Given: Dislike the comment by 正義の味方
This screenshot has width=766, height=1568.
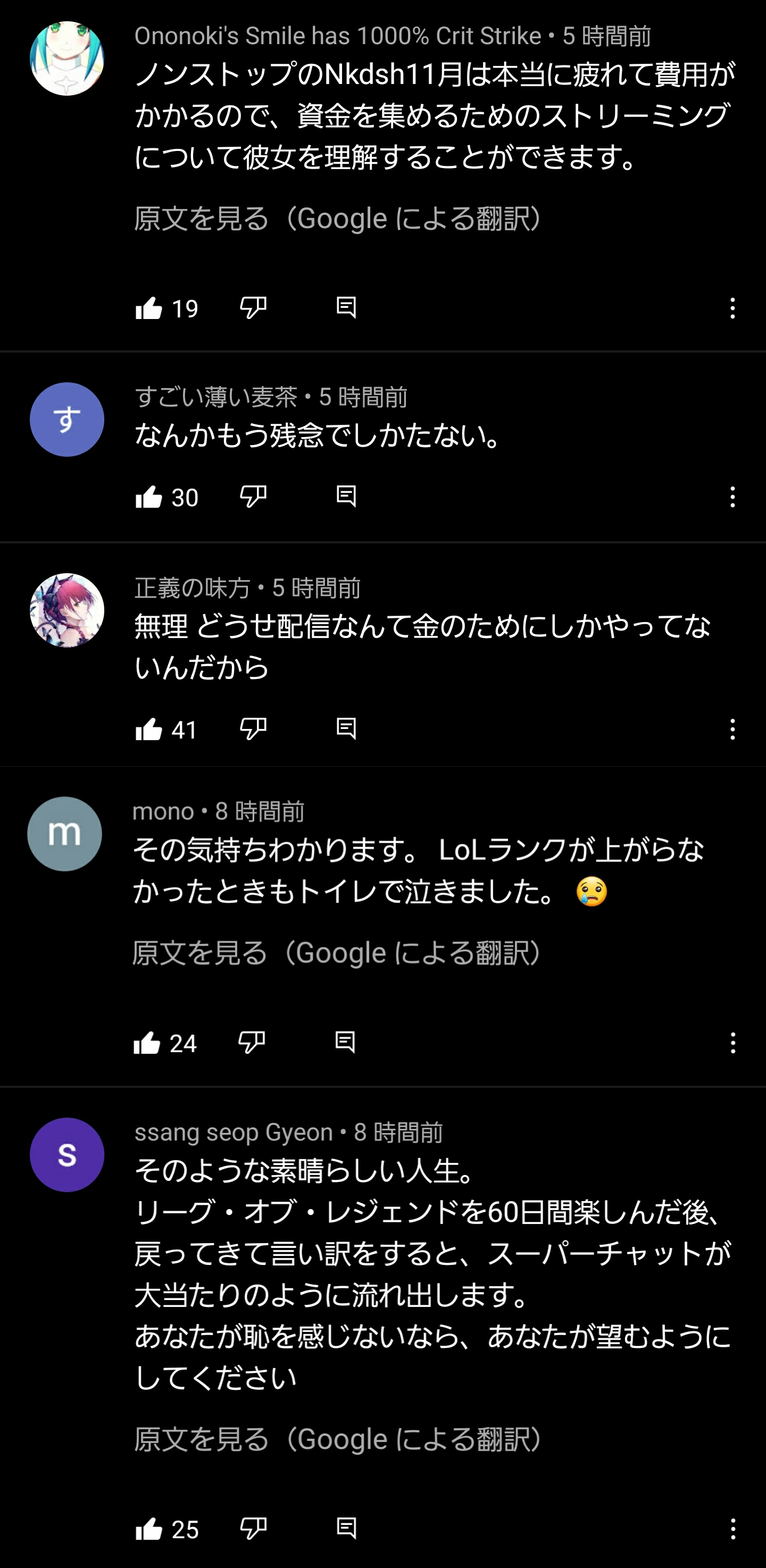Looking at the screenshot, I should coord(253,728).
